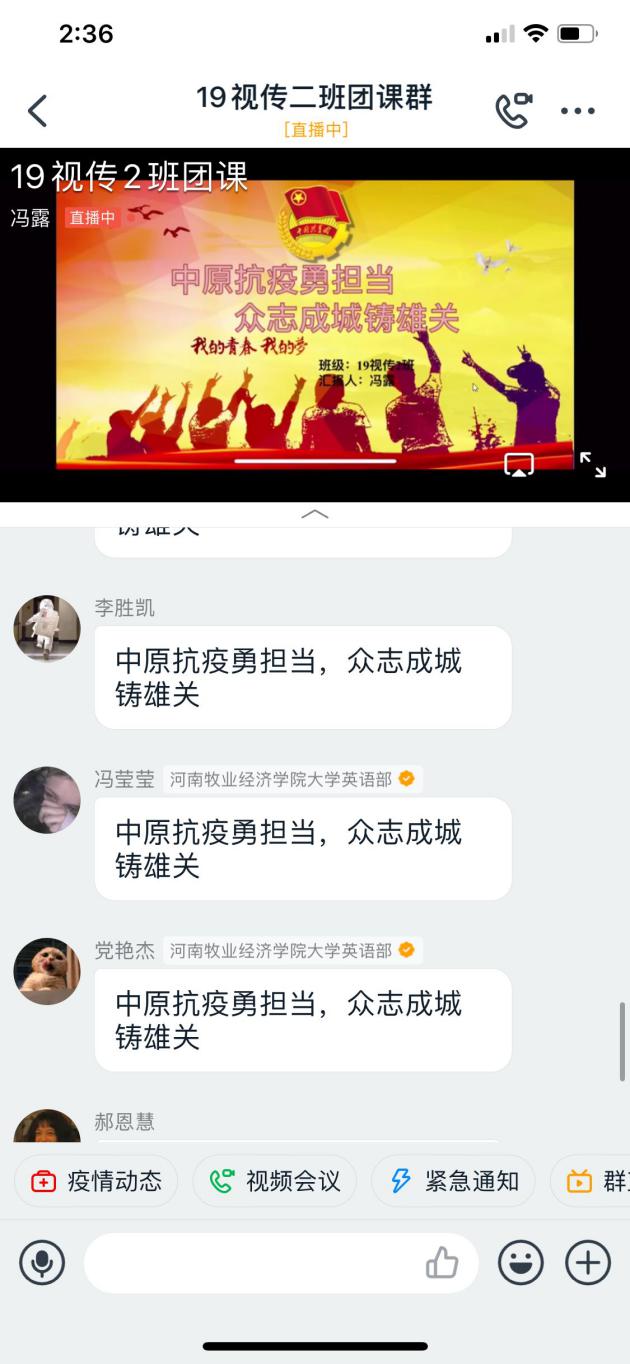630x1364 pixels.
Task: Expand the live stream to fullscreen
Action: coord(593,464)
